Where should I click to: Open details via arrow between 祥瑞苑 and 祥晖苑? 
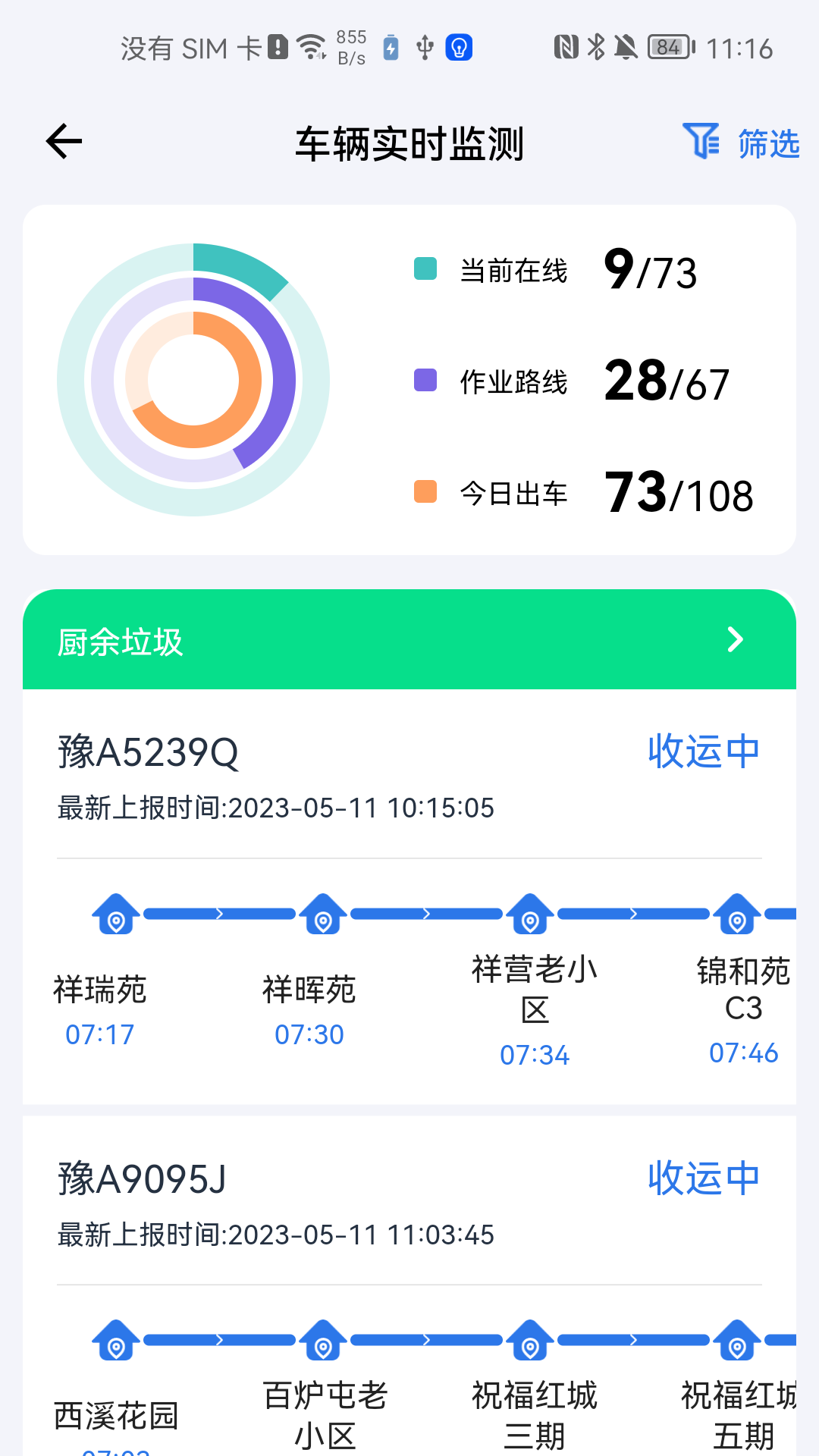point(218,914)
